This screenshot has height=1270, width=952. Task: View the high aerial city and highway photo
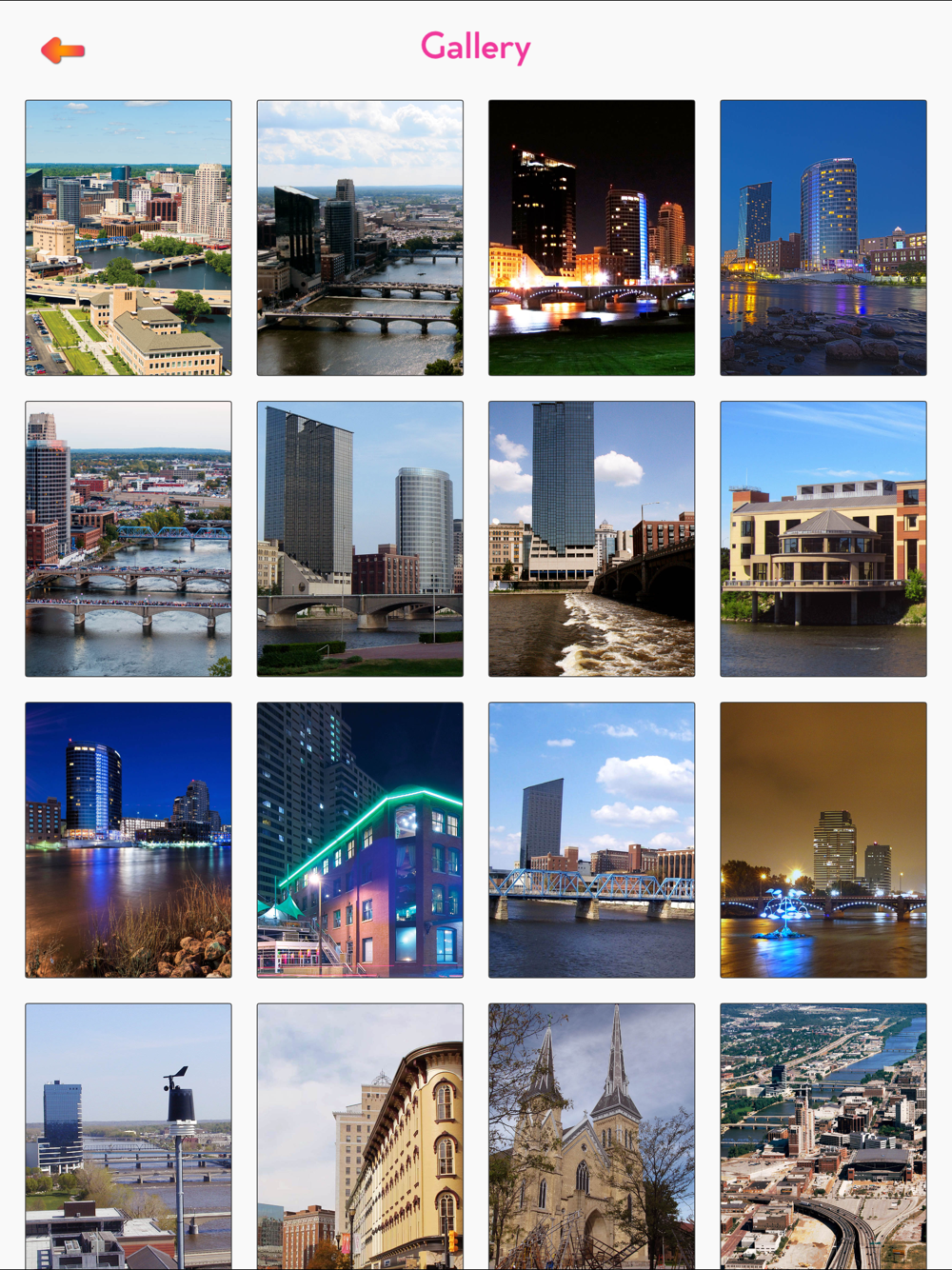click(823, 1135)
